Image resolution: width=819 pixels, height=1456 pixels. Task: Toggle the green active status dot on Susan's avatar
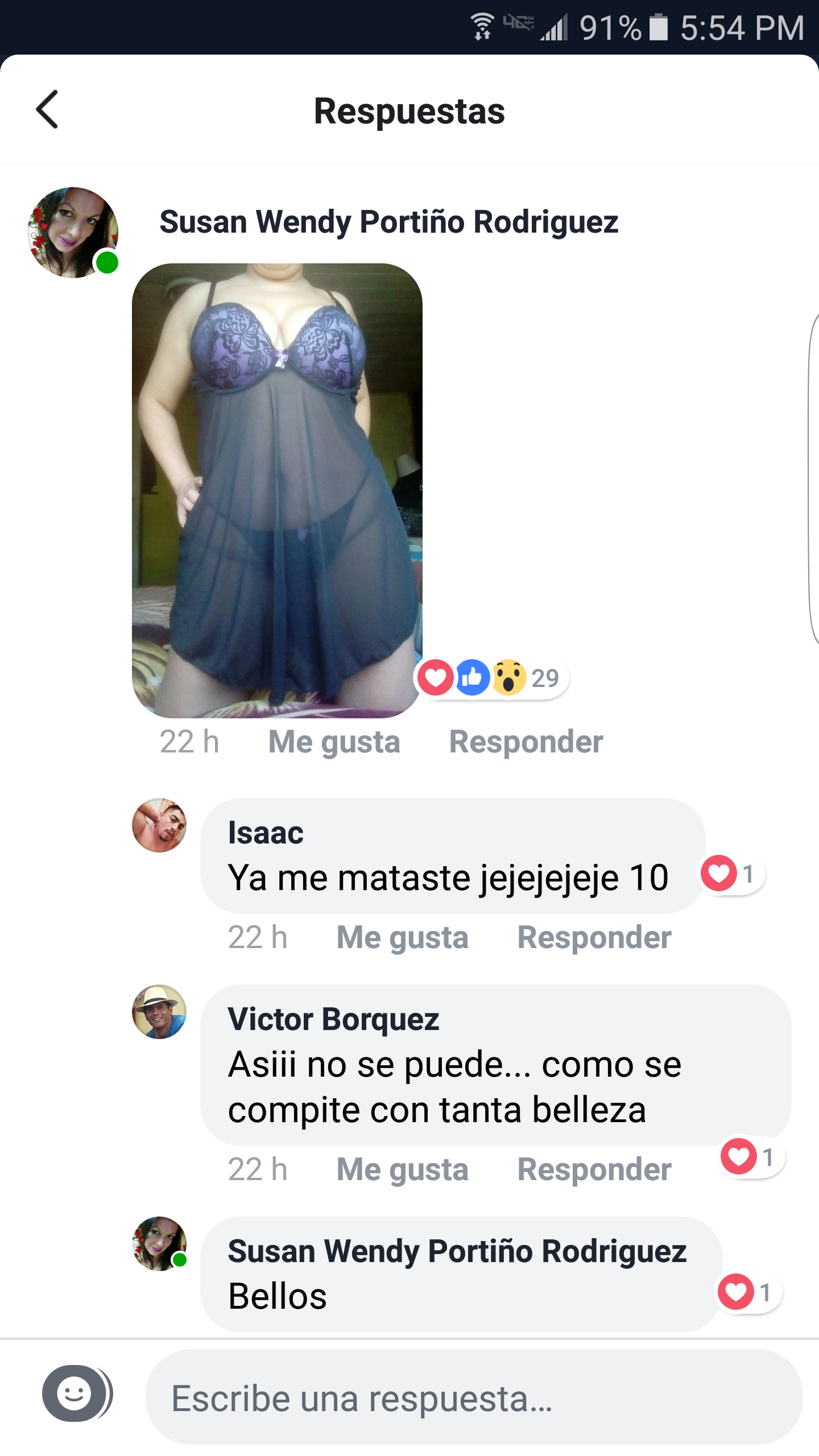click(106, 262)
